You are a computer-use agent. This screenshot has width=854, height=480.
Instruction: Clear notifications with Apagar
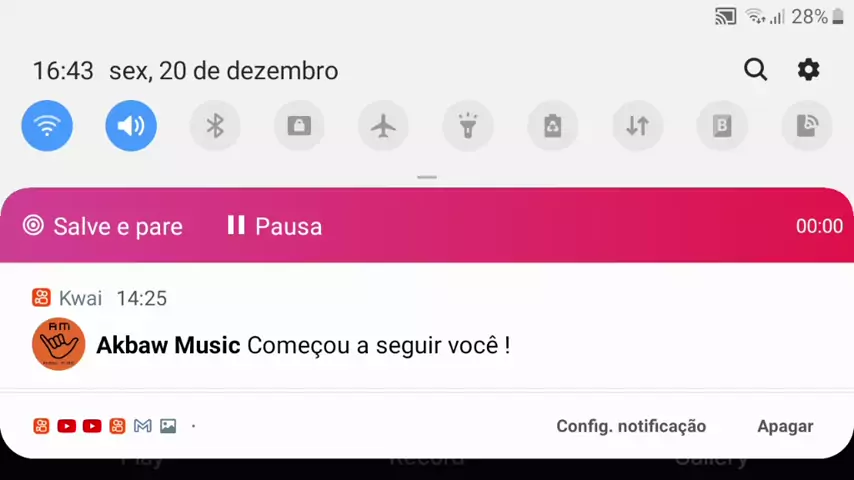(785, 426)
